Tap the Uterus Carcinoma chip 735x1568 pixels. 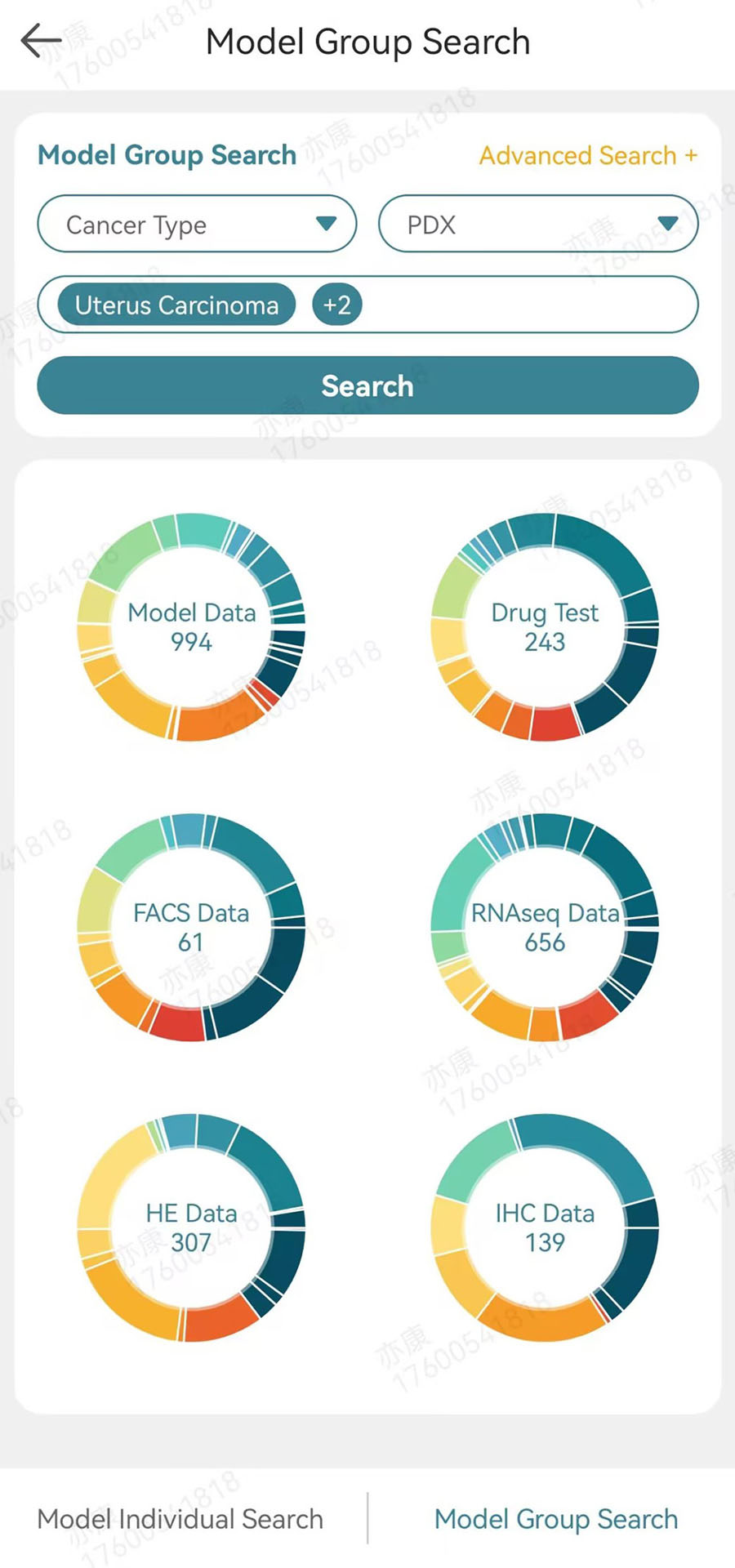tap(176, 305)
